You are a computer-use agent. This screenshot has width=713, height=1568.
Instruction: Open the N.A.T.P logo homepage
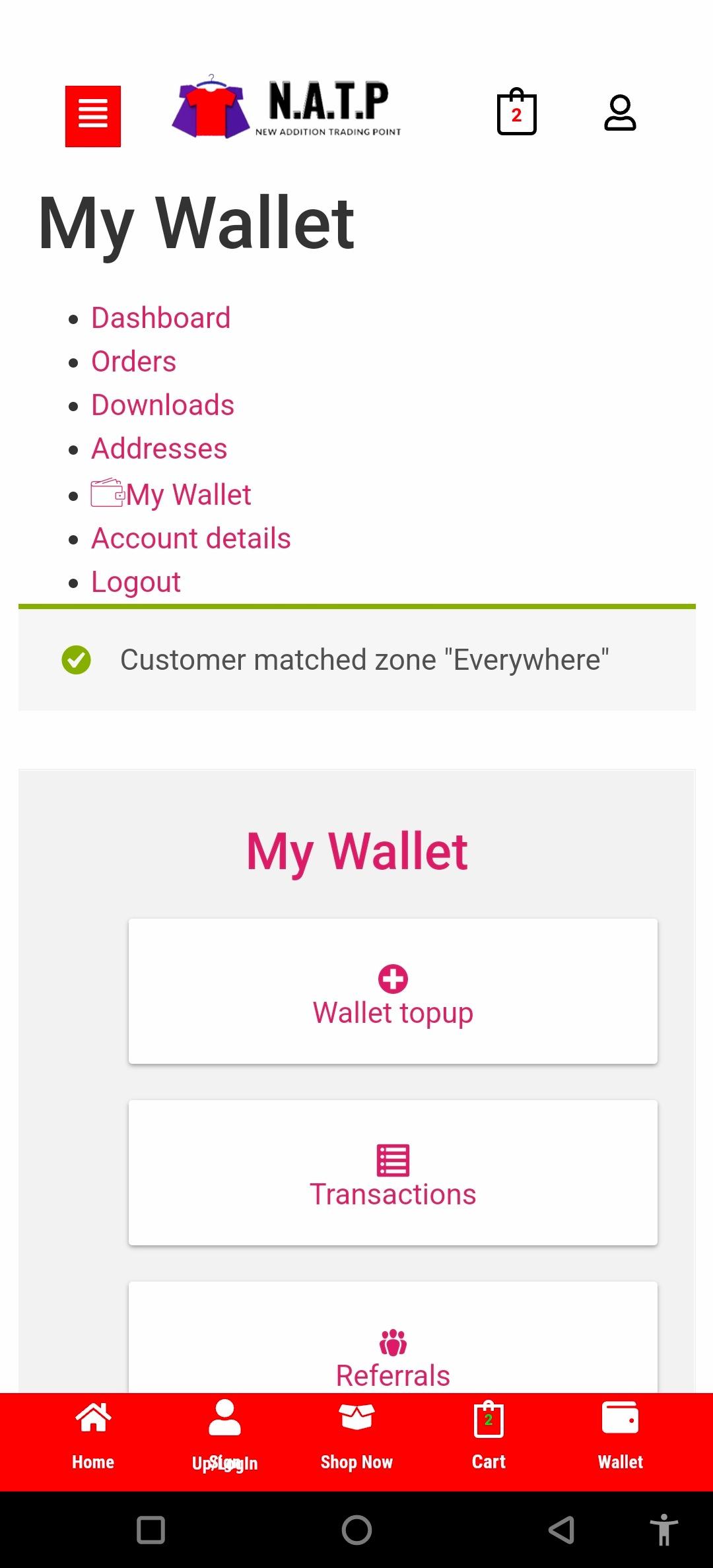coord(287,107)
